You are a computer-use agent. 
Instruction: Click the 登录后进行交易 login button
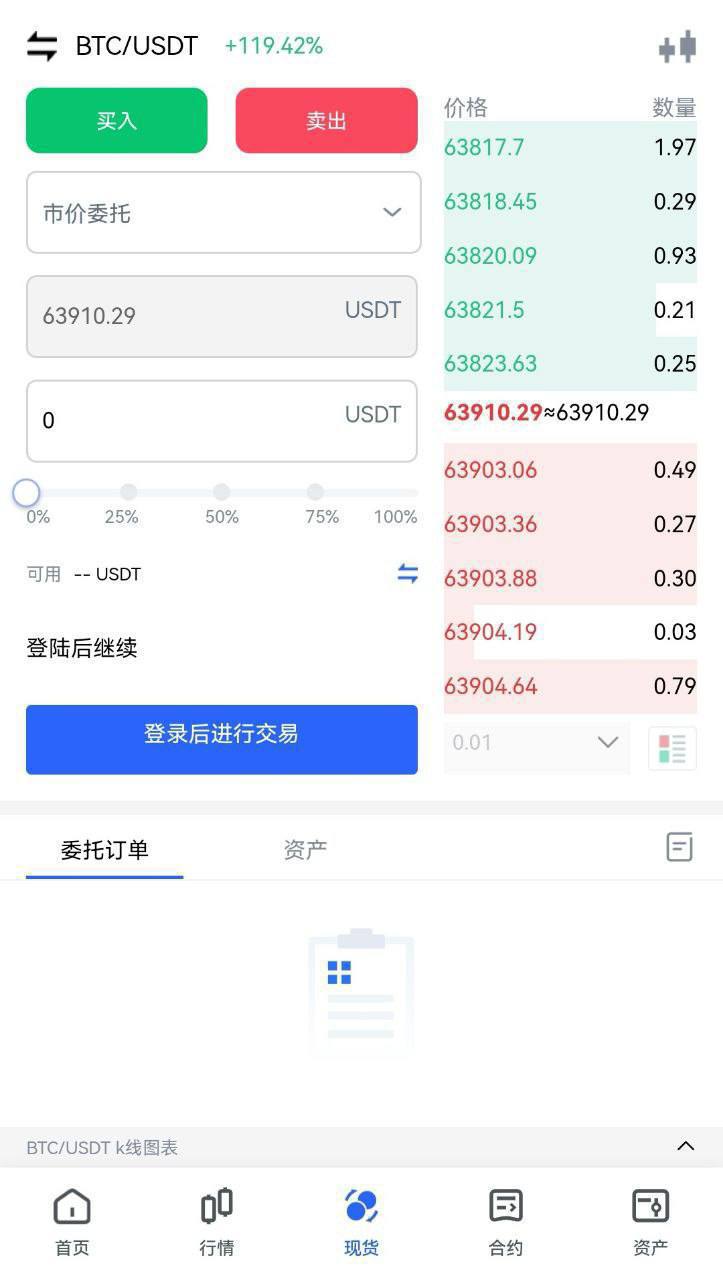222,740
